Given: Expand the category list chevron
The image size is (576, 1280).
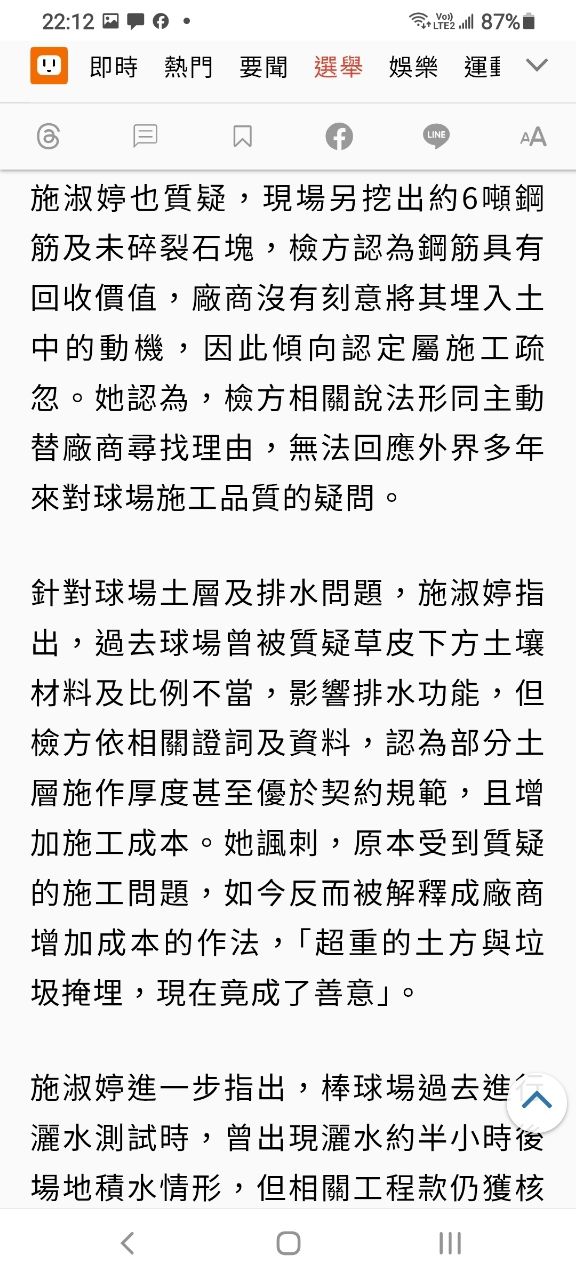Looking at the screenshot, I should (x=538, y=66).
